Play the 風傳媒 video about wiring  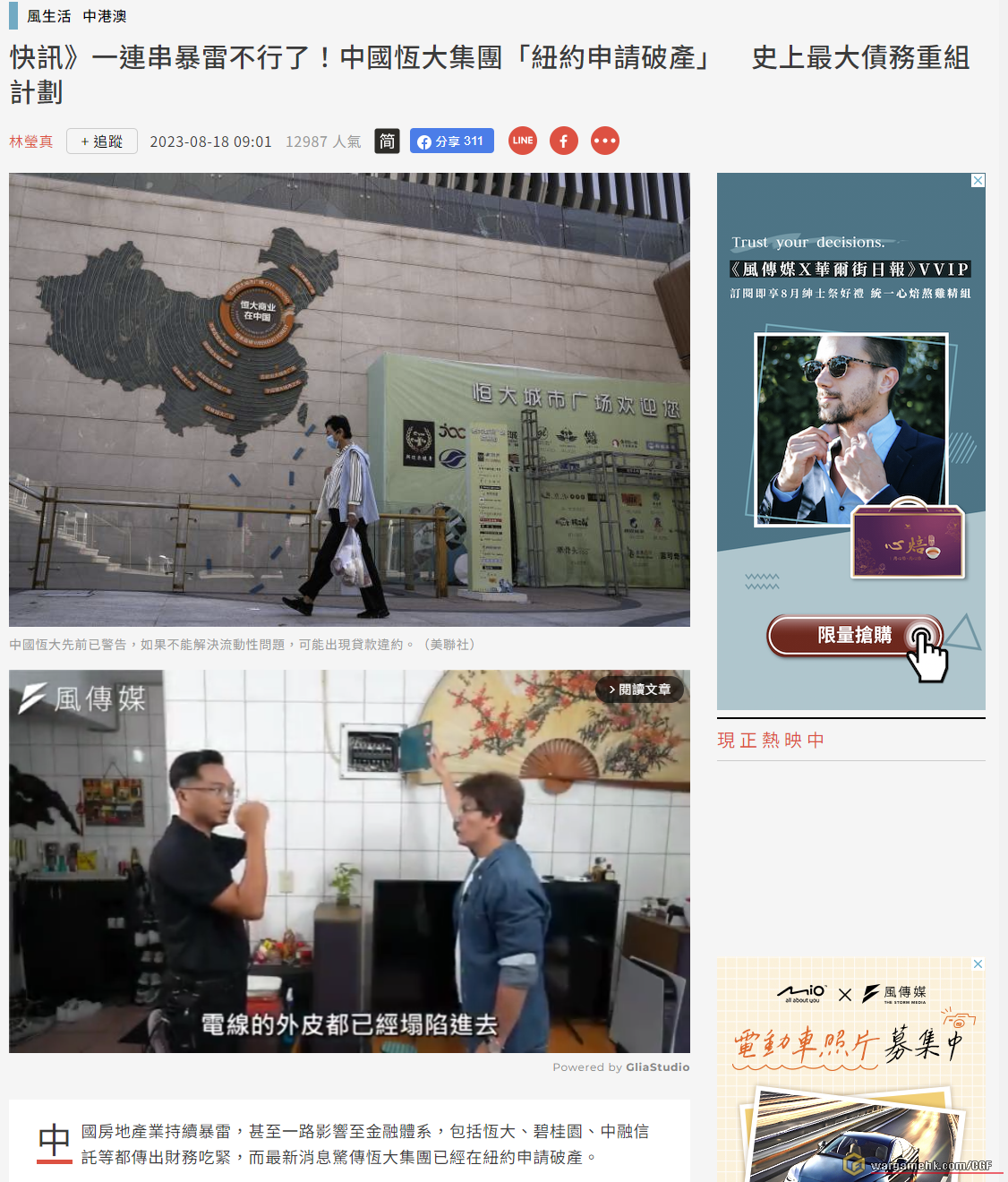click(x=349, y=861)
